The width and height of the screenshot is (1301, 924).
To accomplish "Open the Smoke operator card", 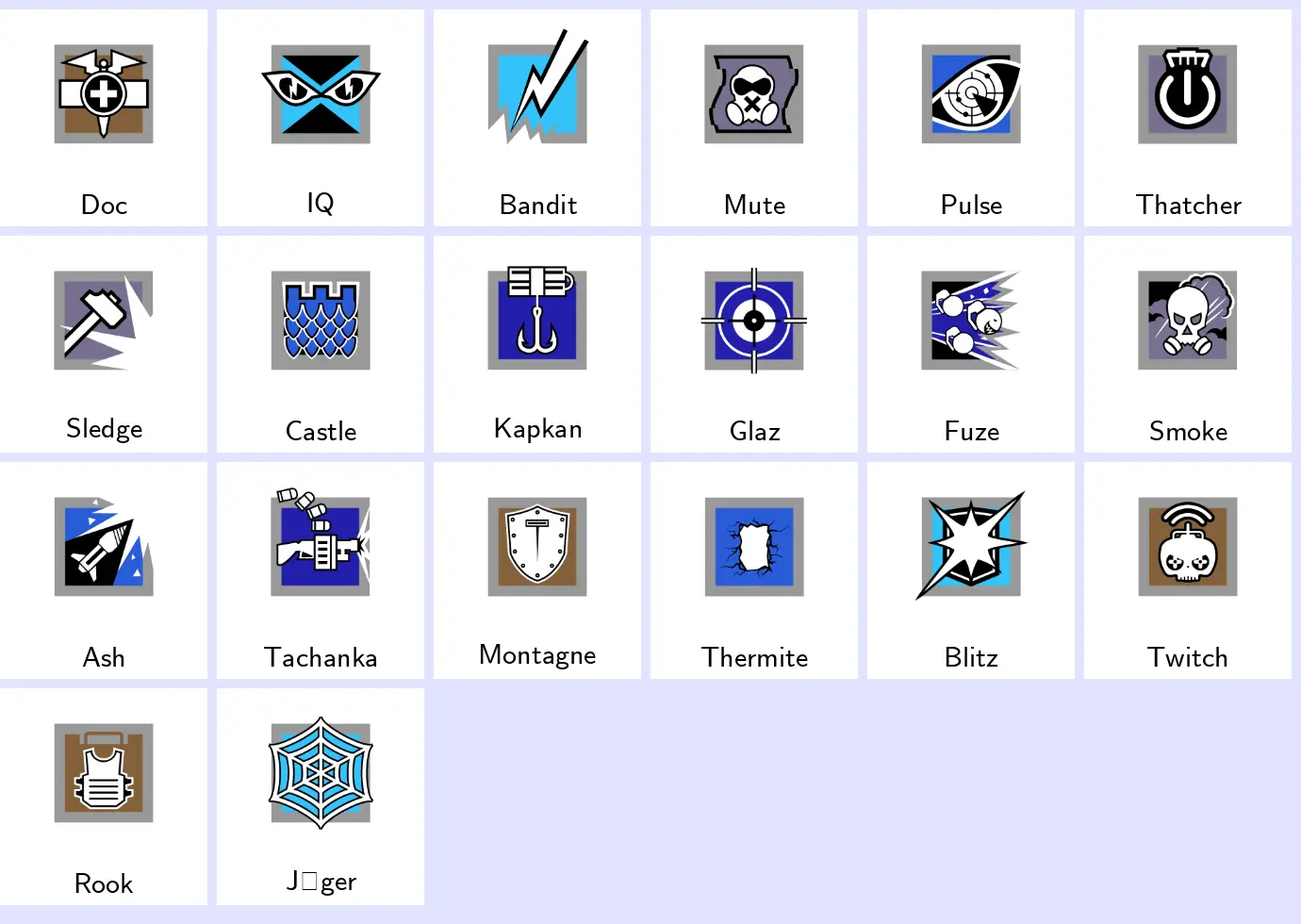I will tap(1188, 344).
